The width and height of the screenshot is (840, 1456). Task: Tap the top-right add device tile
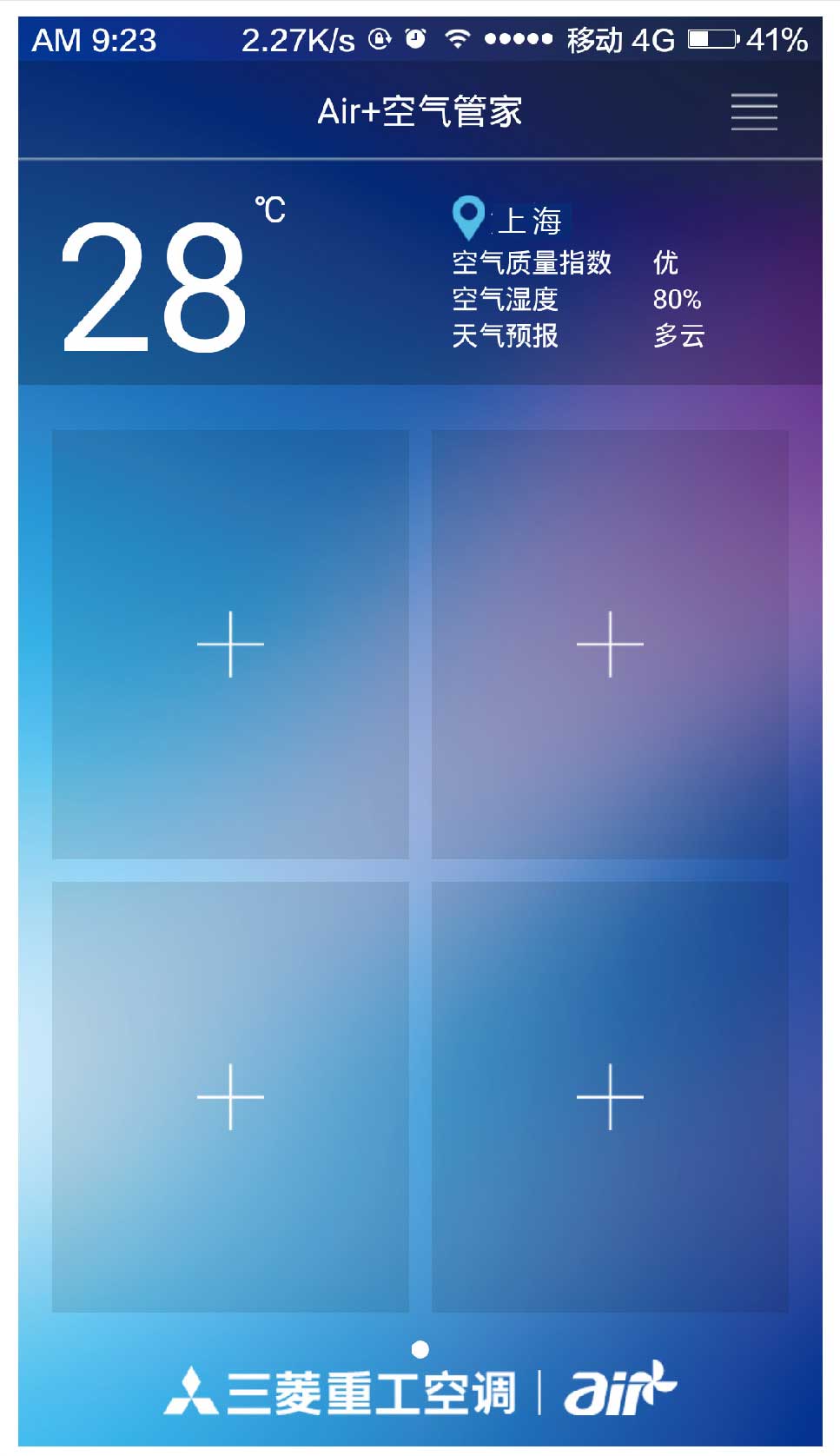pos(610,645)
